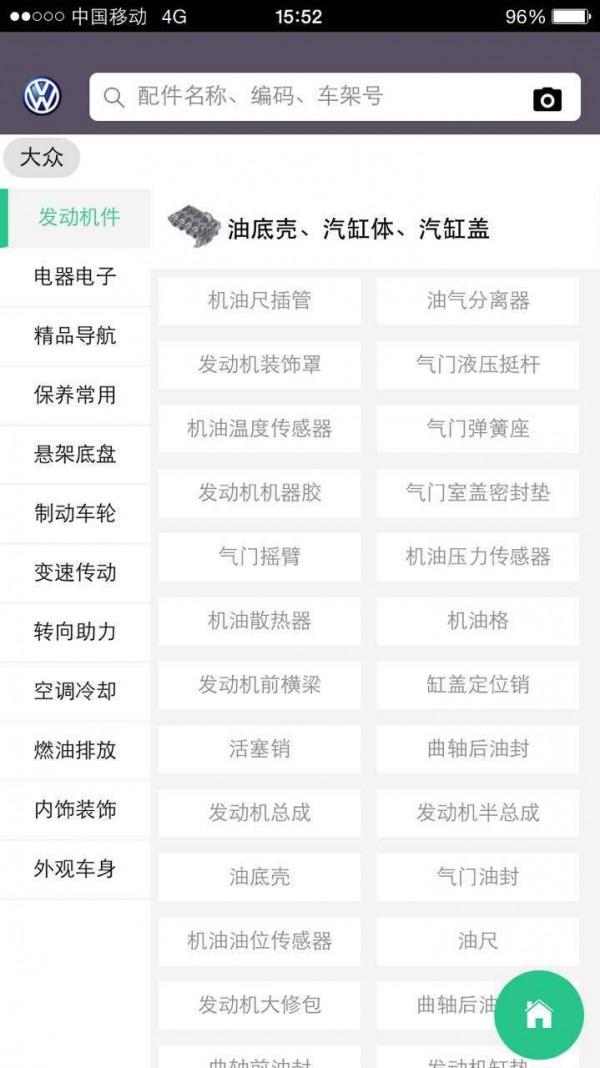Switch to the 制动车轮 category
Screen dimensions: 600x1068
(x=75, y=514)
